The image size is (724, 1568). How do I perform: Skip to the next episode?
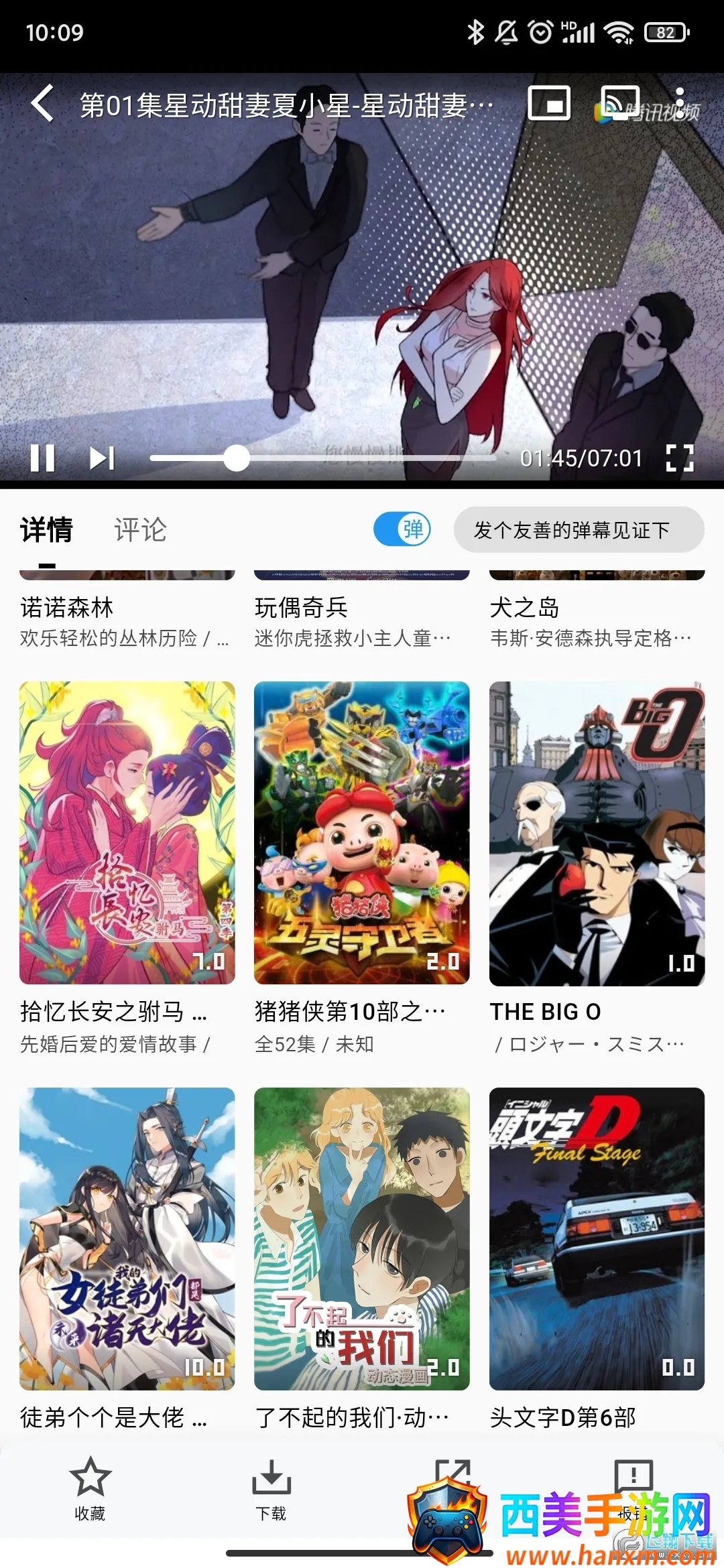tap(102, 458)
